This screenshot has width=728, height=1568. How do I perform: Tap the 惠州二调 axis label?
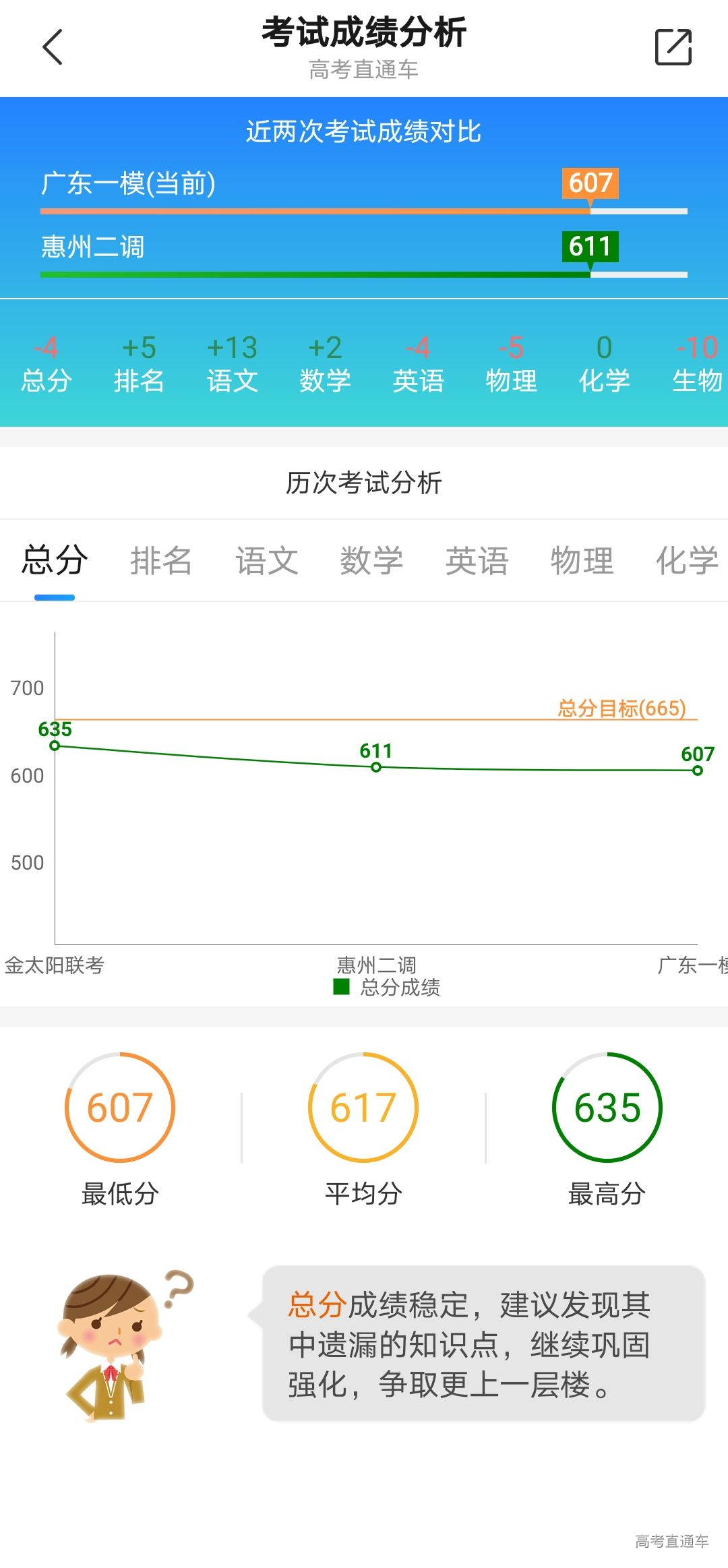click(x=375, y=965)
